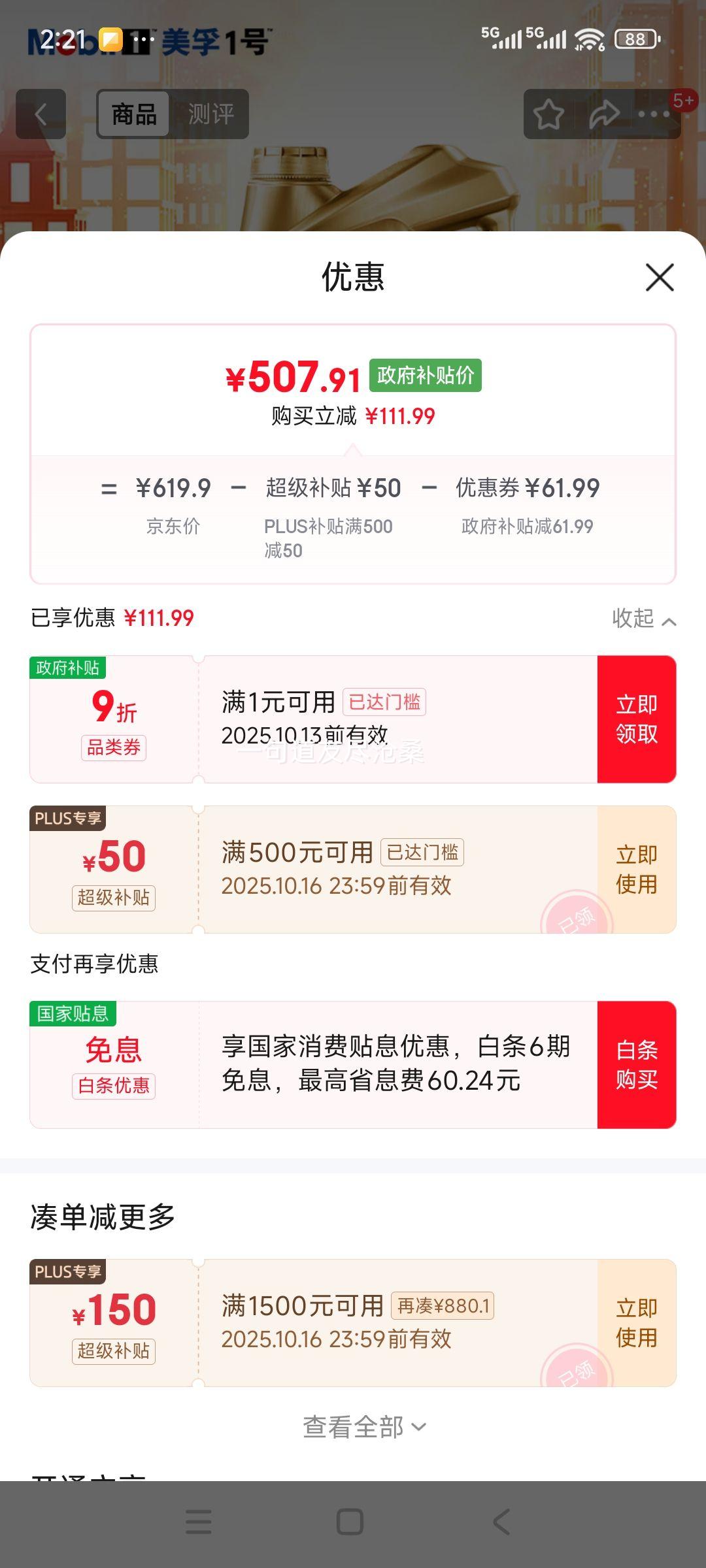706x1568 pixels.
Task: Close the 优惠 discount sheet
Action: (660, 278)
